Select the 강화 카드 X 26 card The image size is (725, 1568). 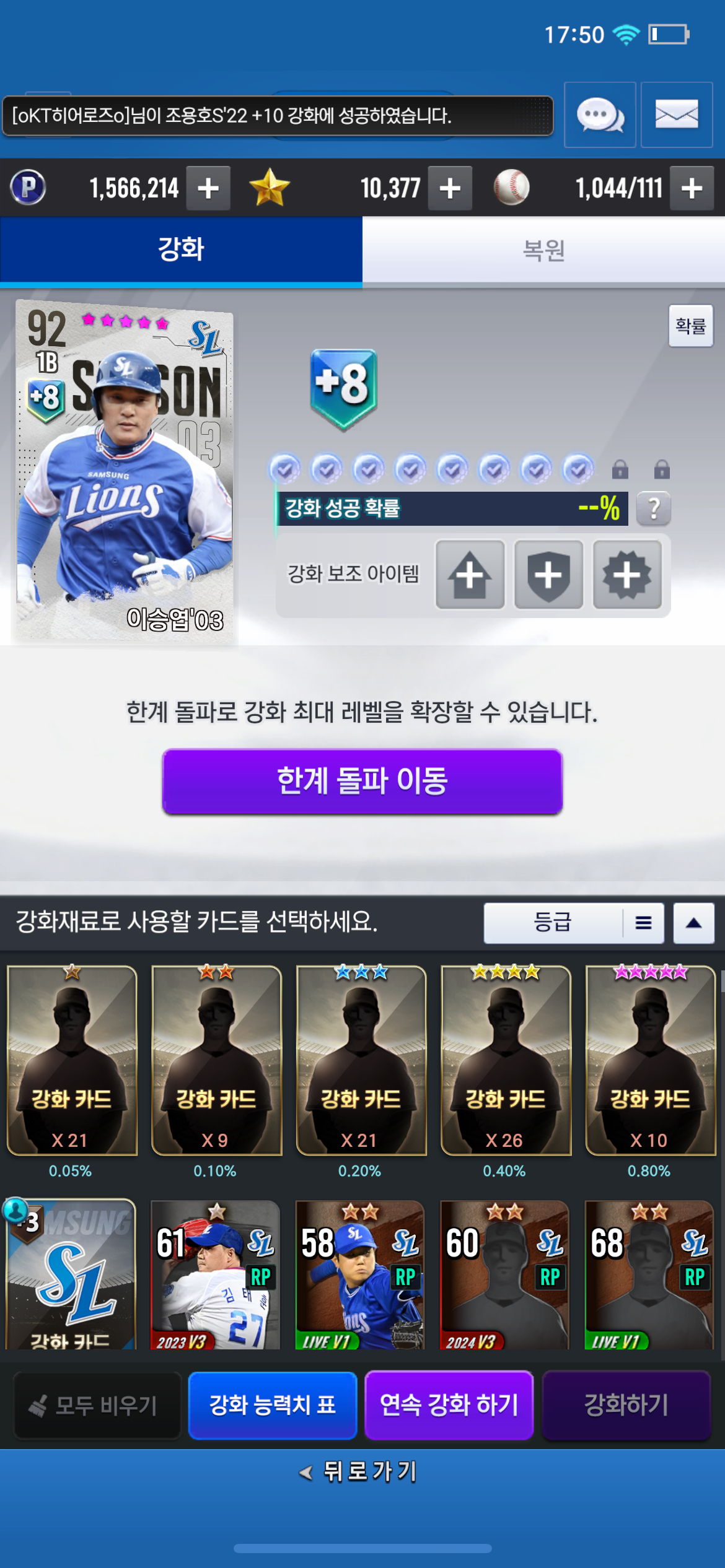click(505, 1060)
